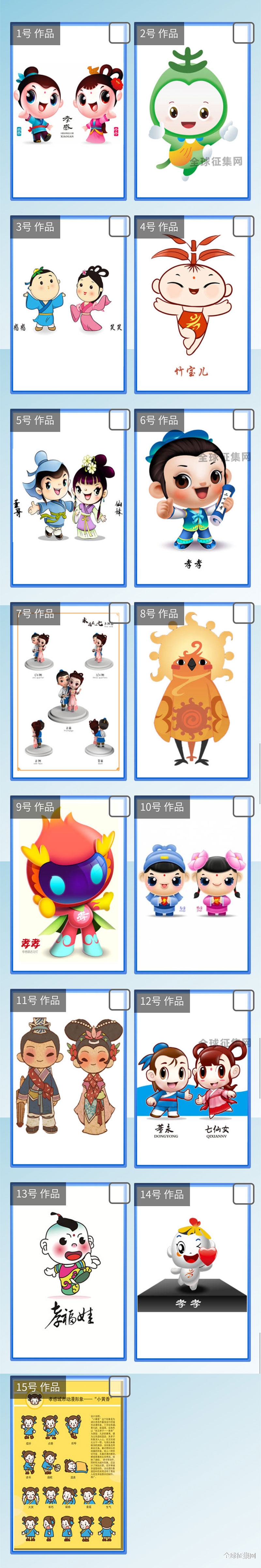Screen dimensions: 261x1568
Task: Select 6号作品 with its checkbox
Action: [243, 420]
